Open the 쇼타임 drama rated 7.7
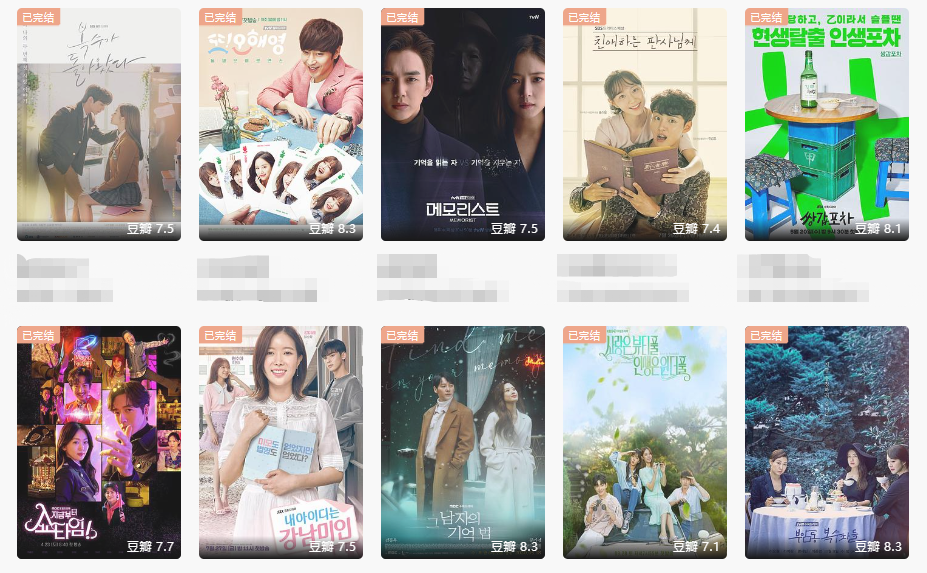 tap(98, 442)
